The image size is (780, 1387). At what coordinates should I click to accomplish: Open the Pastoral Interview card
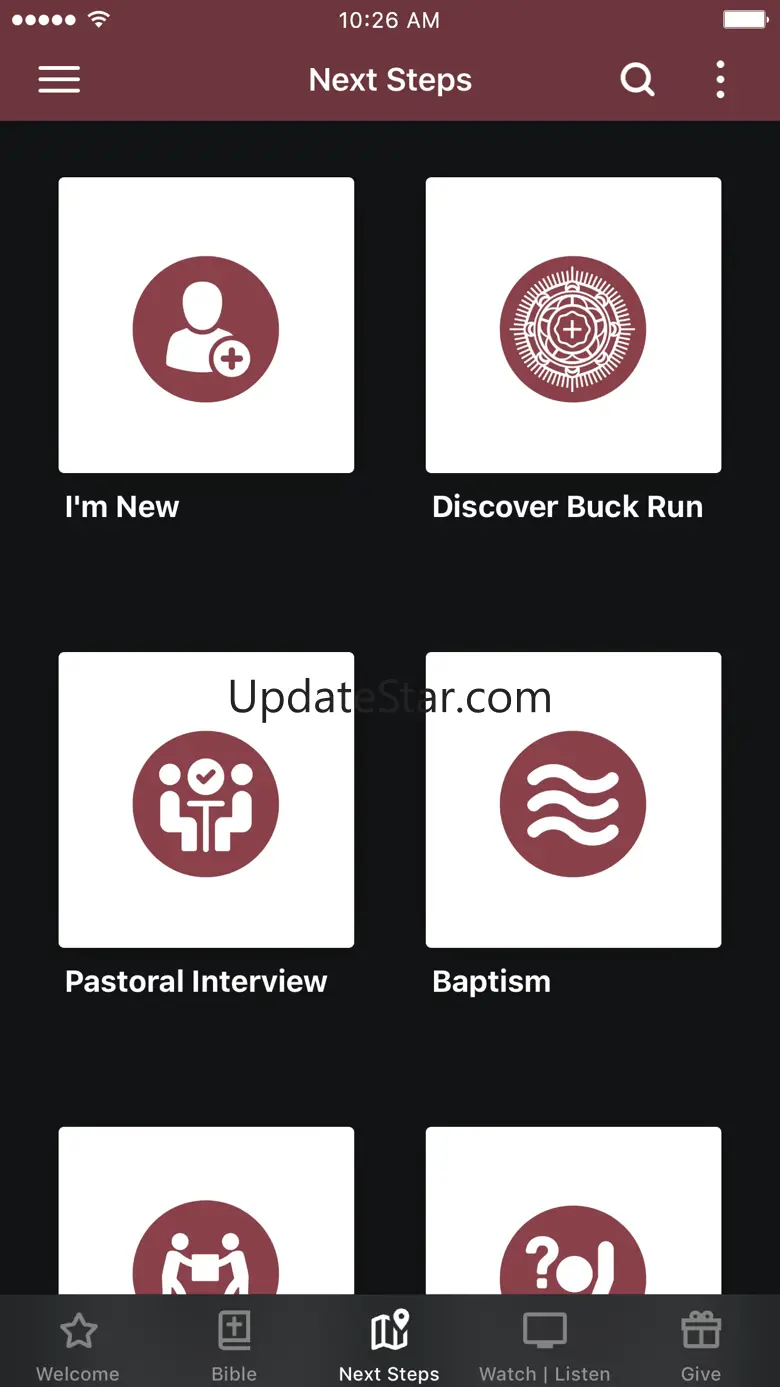tap(206, 800)
